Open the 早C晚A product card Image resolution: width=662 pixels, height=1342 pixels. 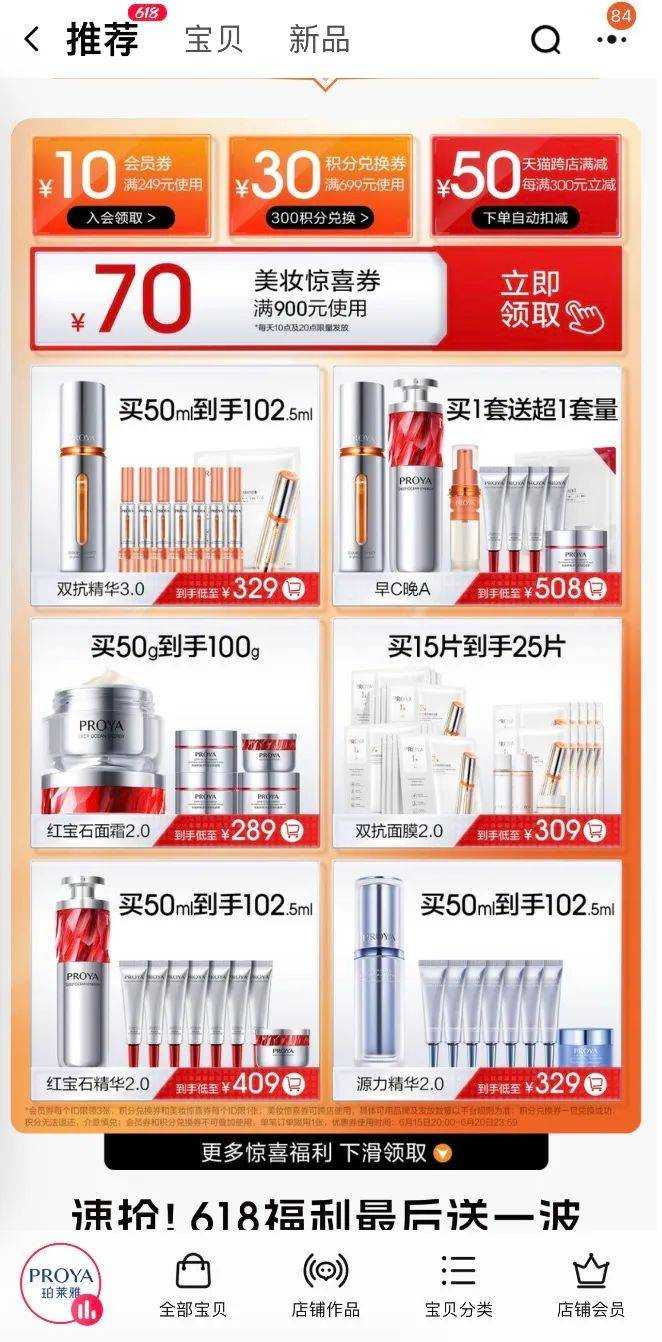pos(477,486)
